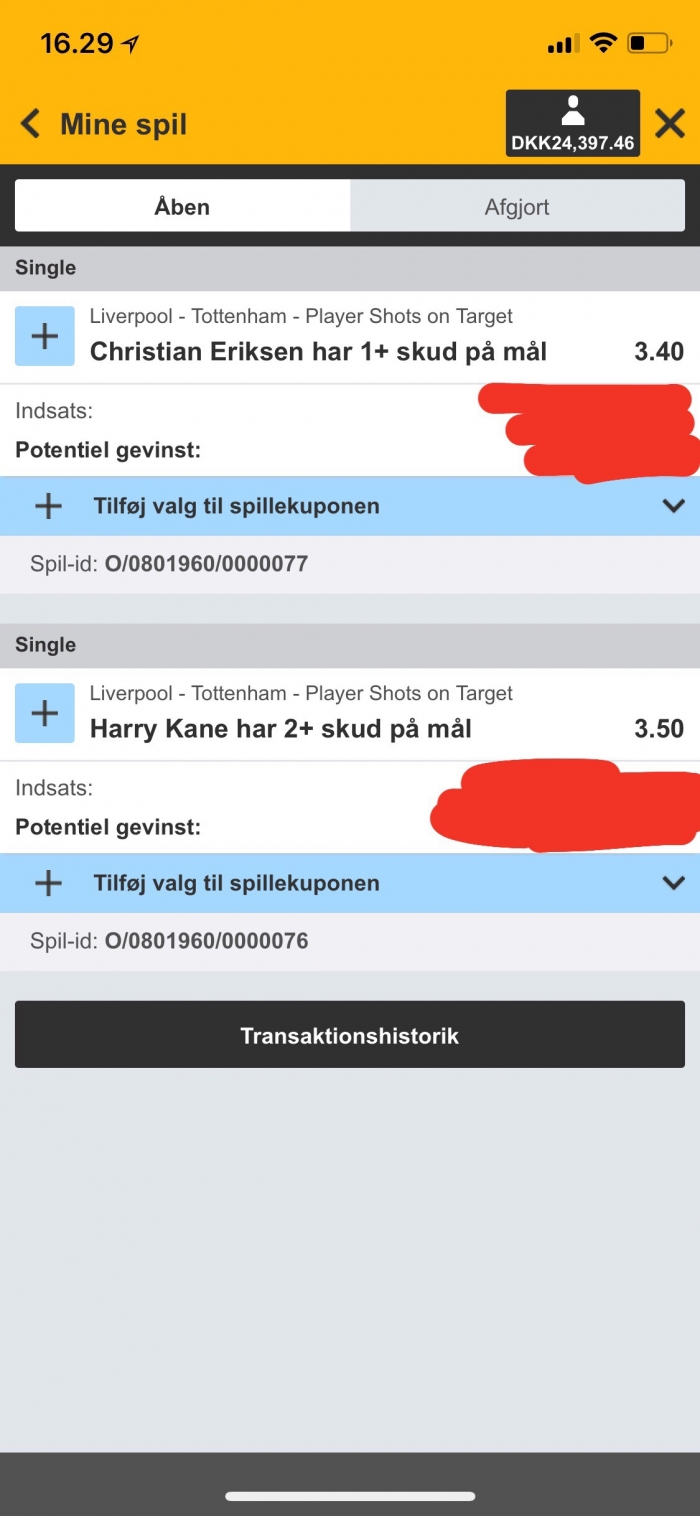Open the account balance button

coord(572,124)
